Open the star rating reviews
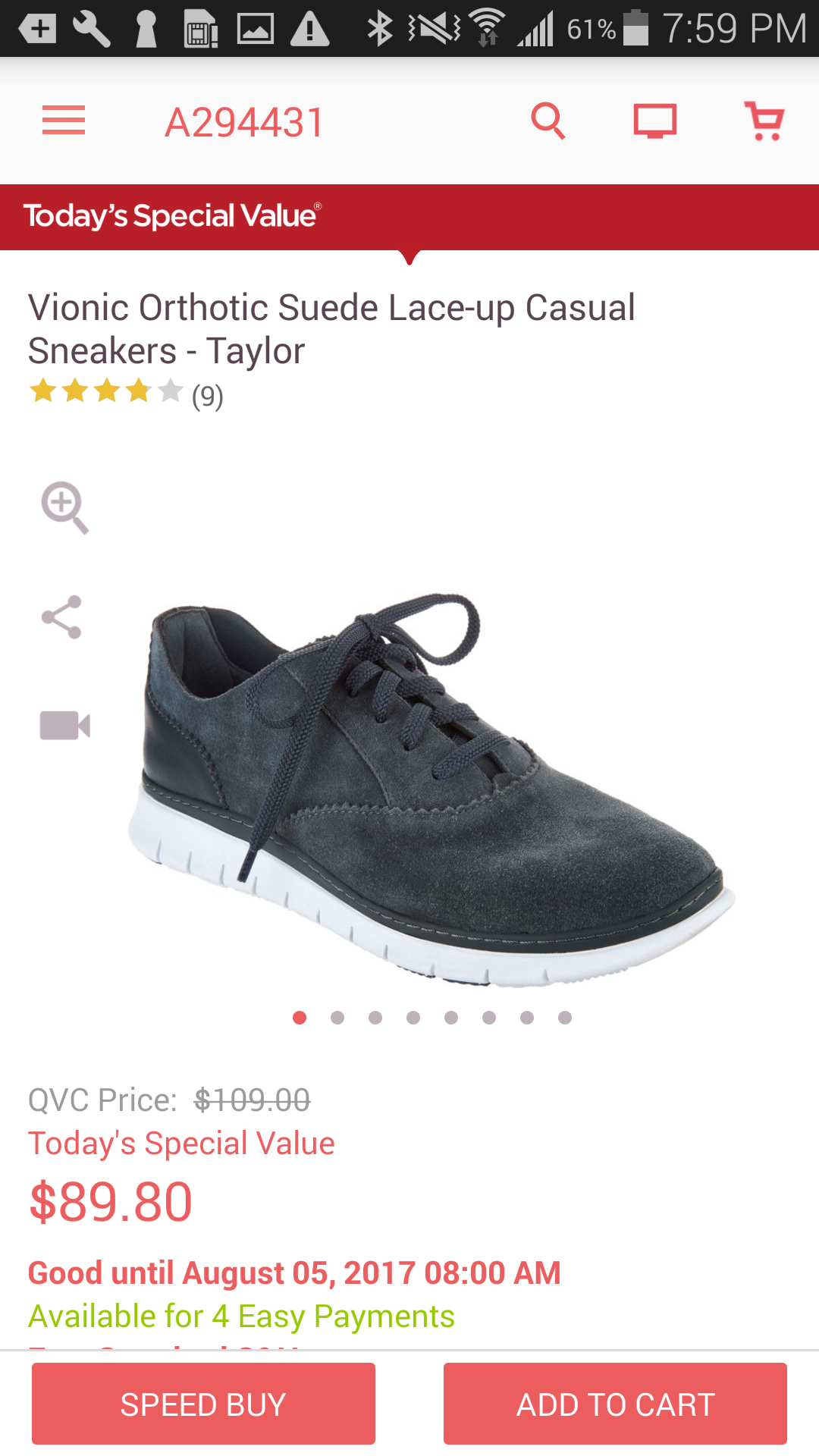 tap(125, 394)
